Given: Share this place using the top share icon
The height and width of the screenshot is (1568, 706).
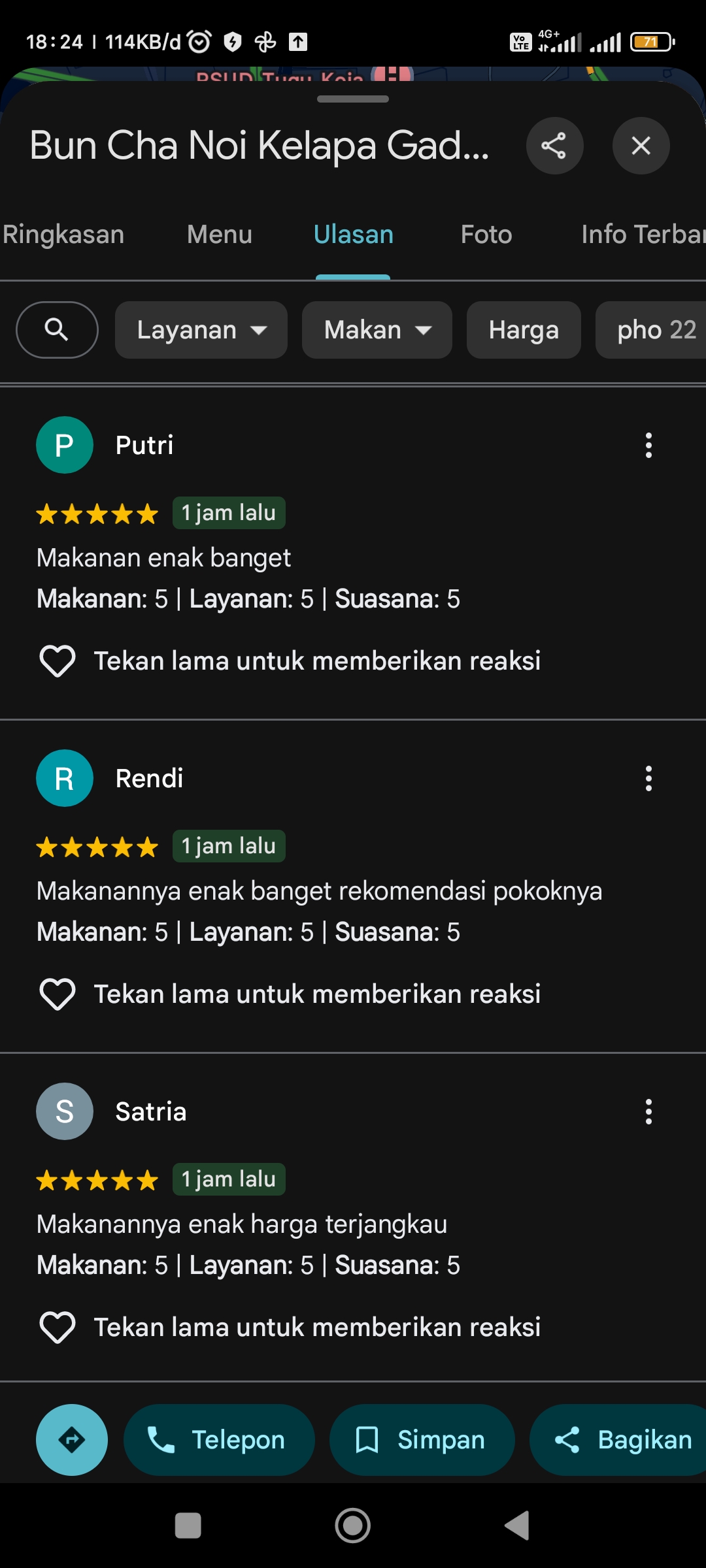Looking at the screenshot, I should coord(554,146).
